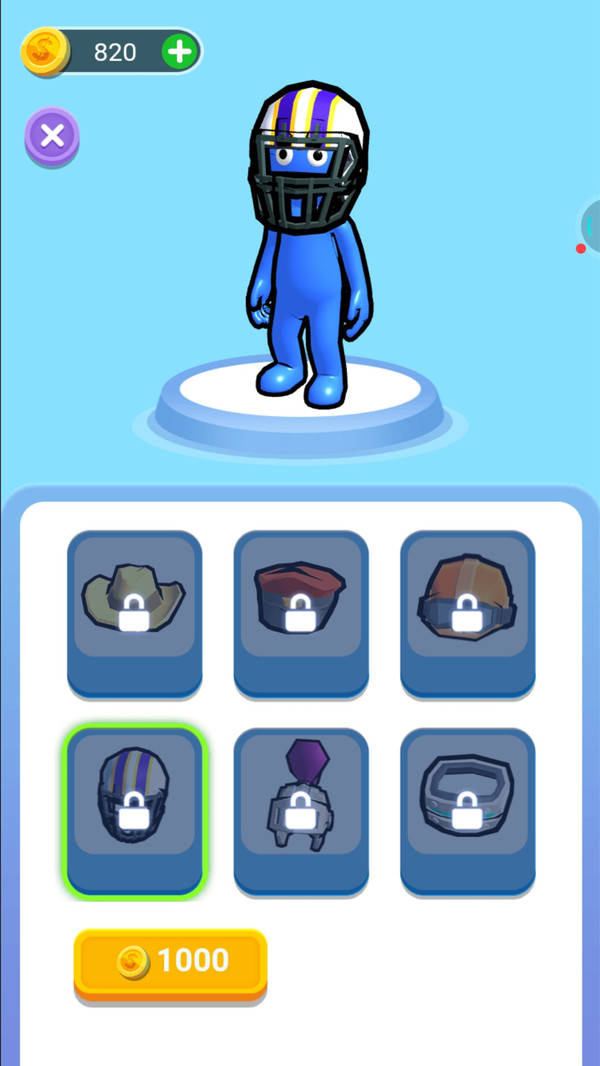Choose the locked brown goggles helmet
Image resolution: width=600 pixels, height=1066 pixels.
467,612
